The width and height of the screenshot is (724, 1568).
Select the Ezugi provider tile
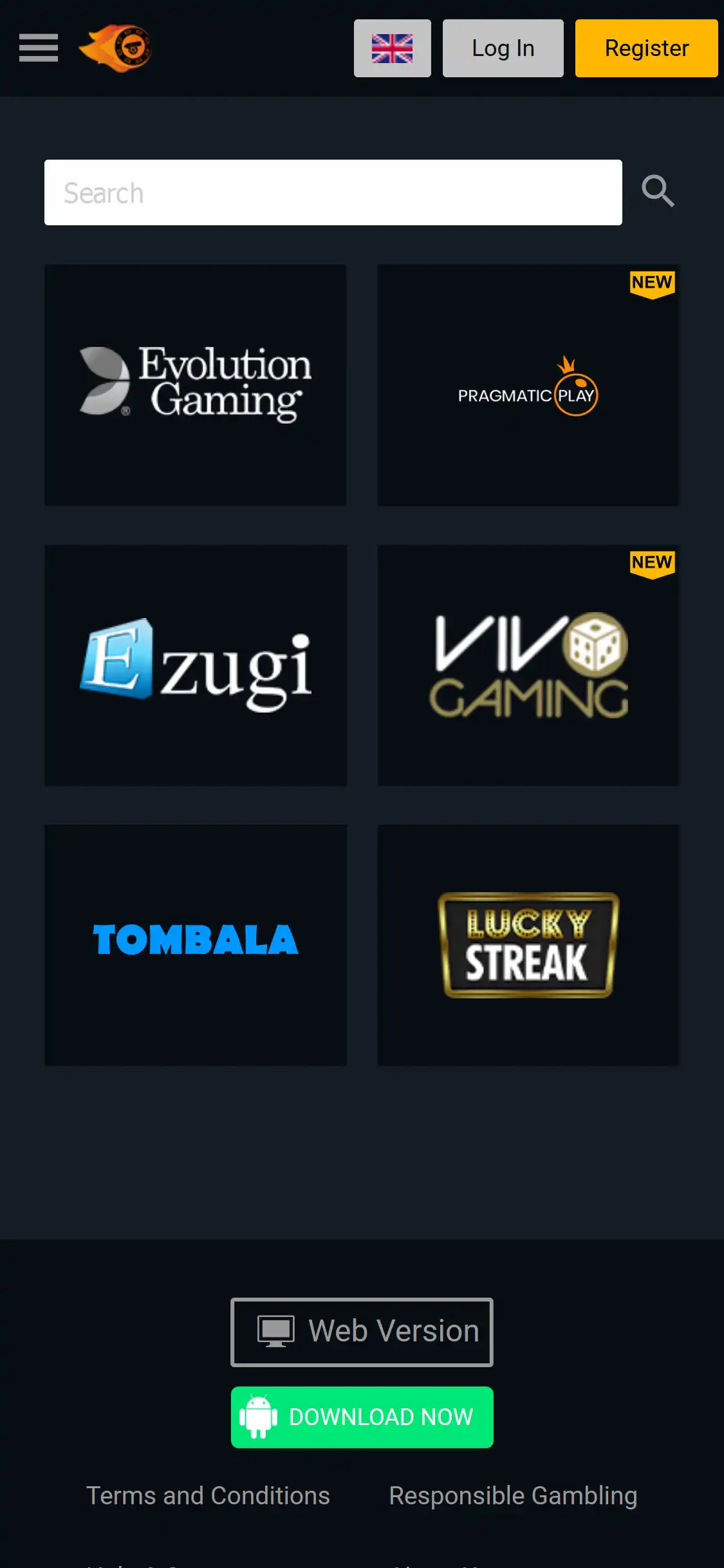tap(196, 665)
